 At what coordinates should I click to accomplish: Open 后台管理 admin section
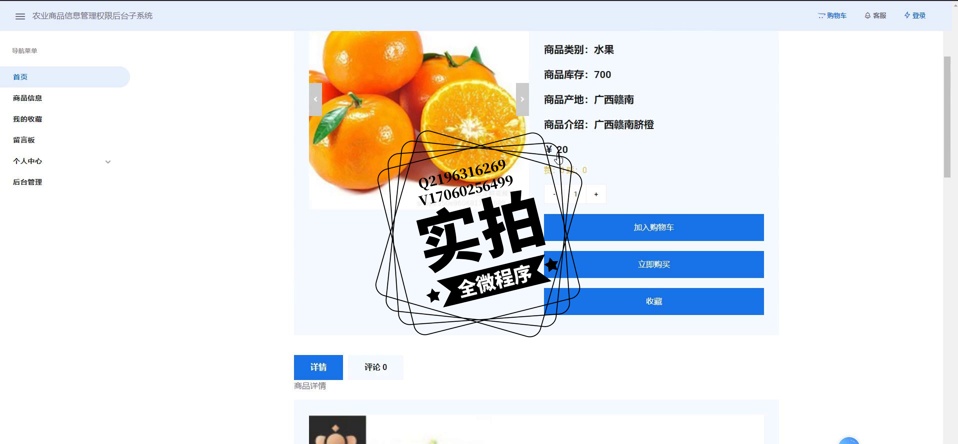[x=27, y=182]
